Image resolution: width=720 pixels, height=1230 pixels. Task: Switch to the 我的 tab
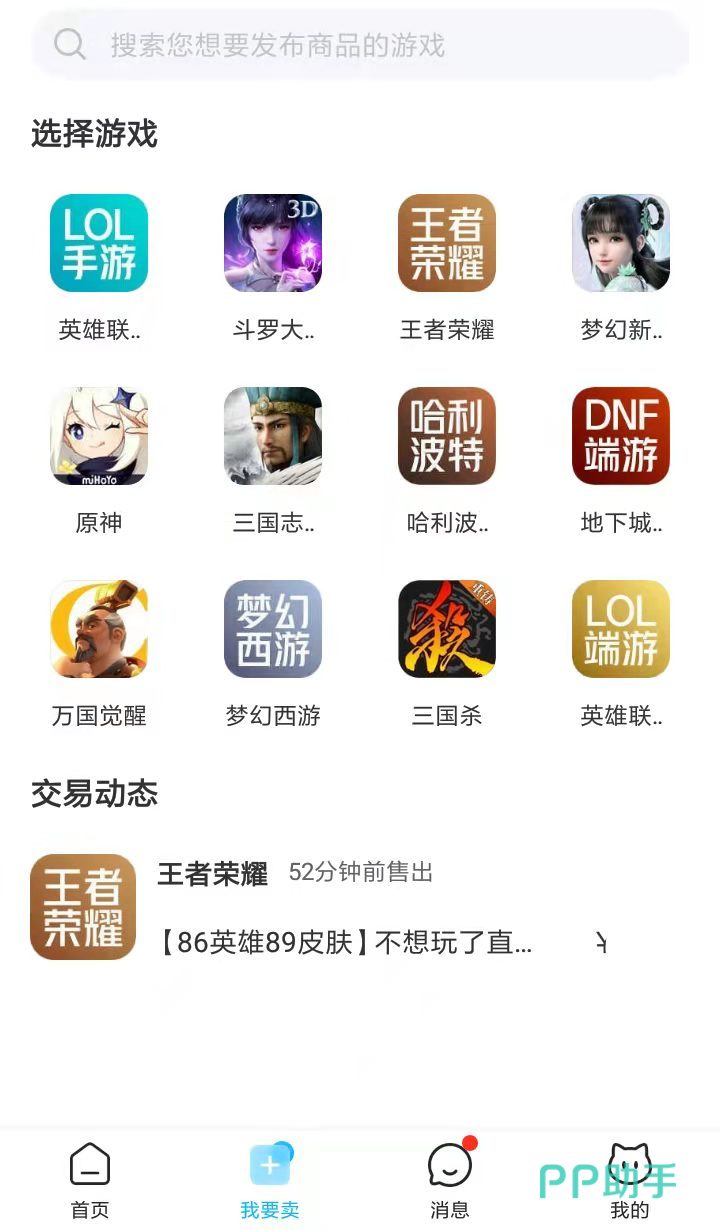pos(630,1180)
